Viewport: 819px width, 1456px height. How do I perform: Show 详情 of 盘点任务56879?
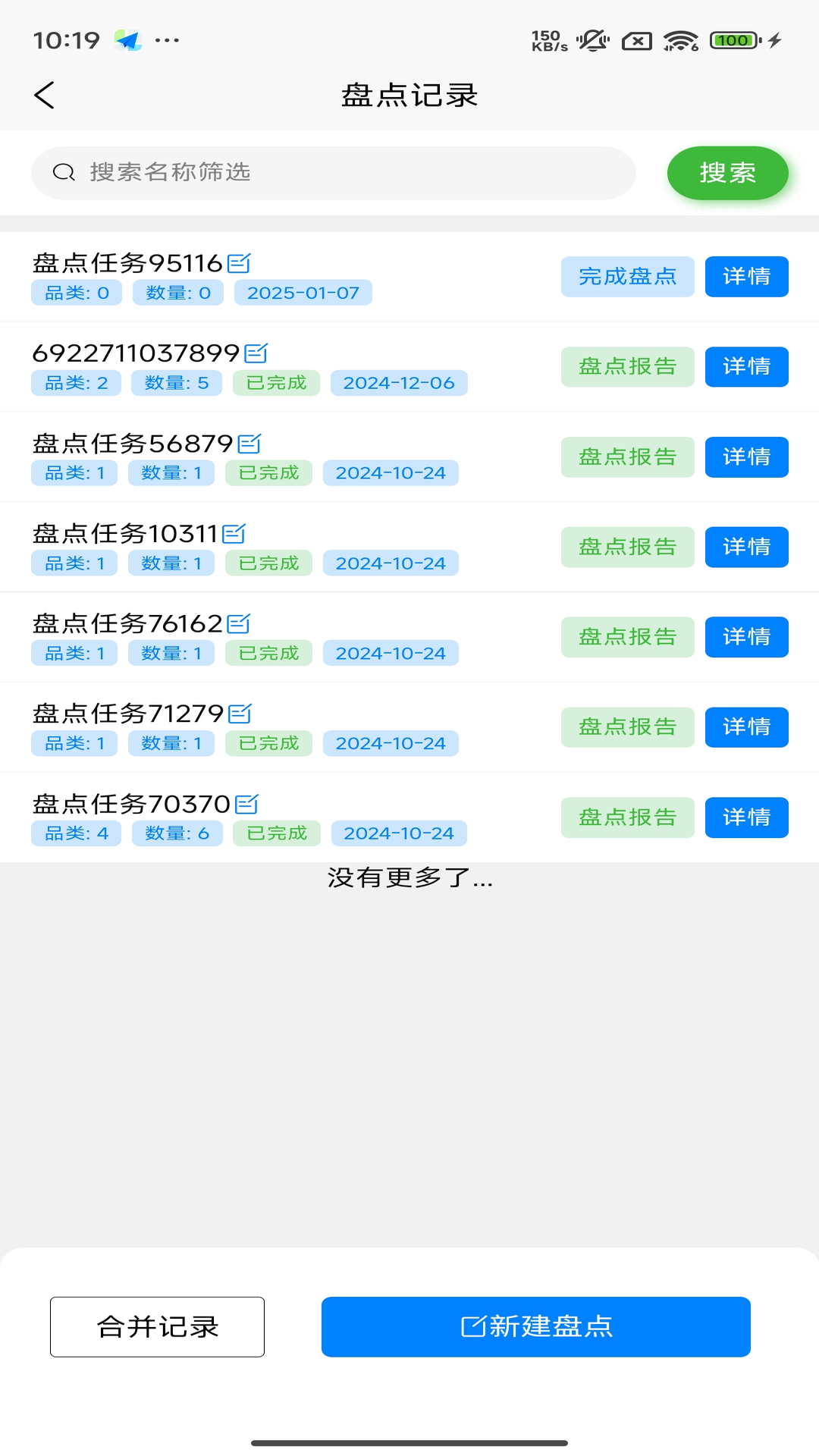point(746,457)
